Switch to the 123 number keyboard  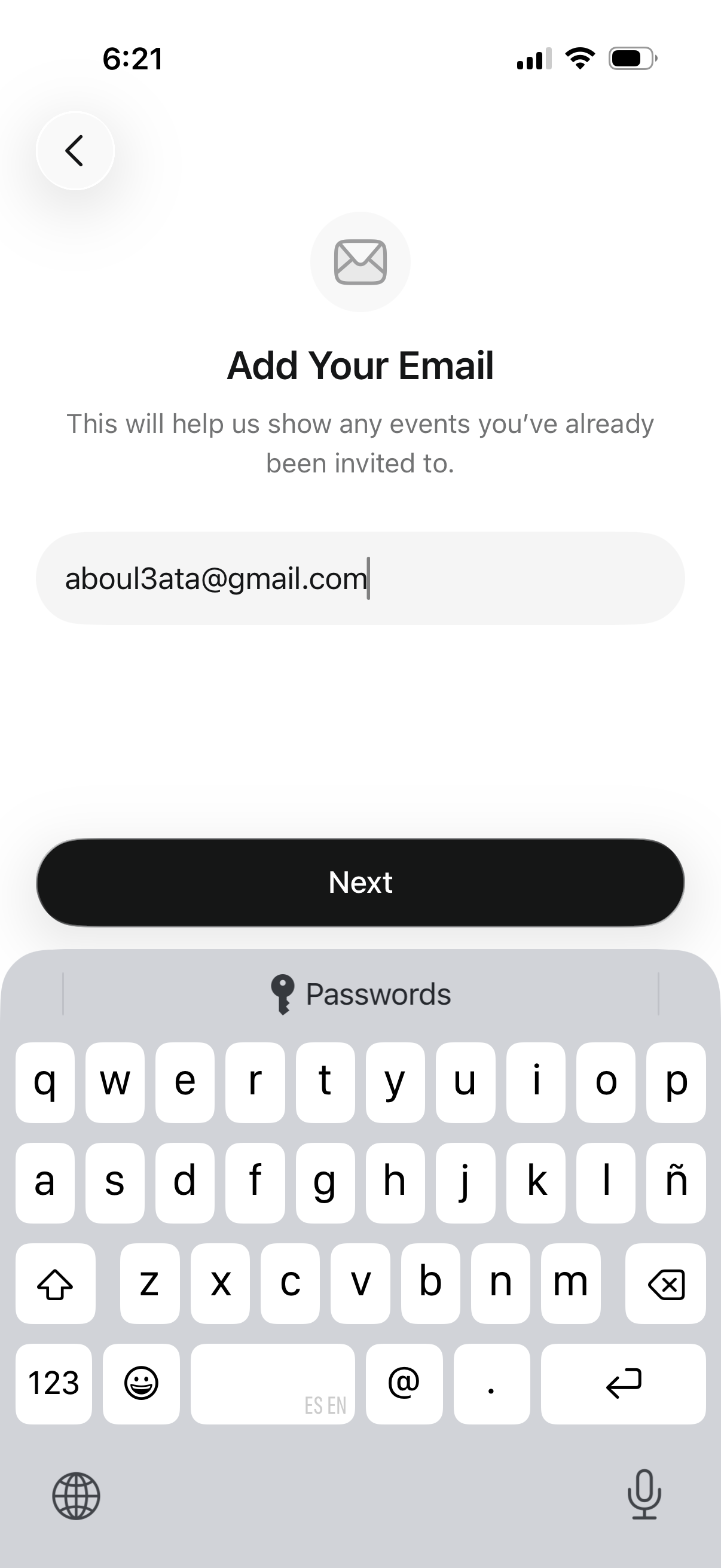click(54, 1383)
